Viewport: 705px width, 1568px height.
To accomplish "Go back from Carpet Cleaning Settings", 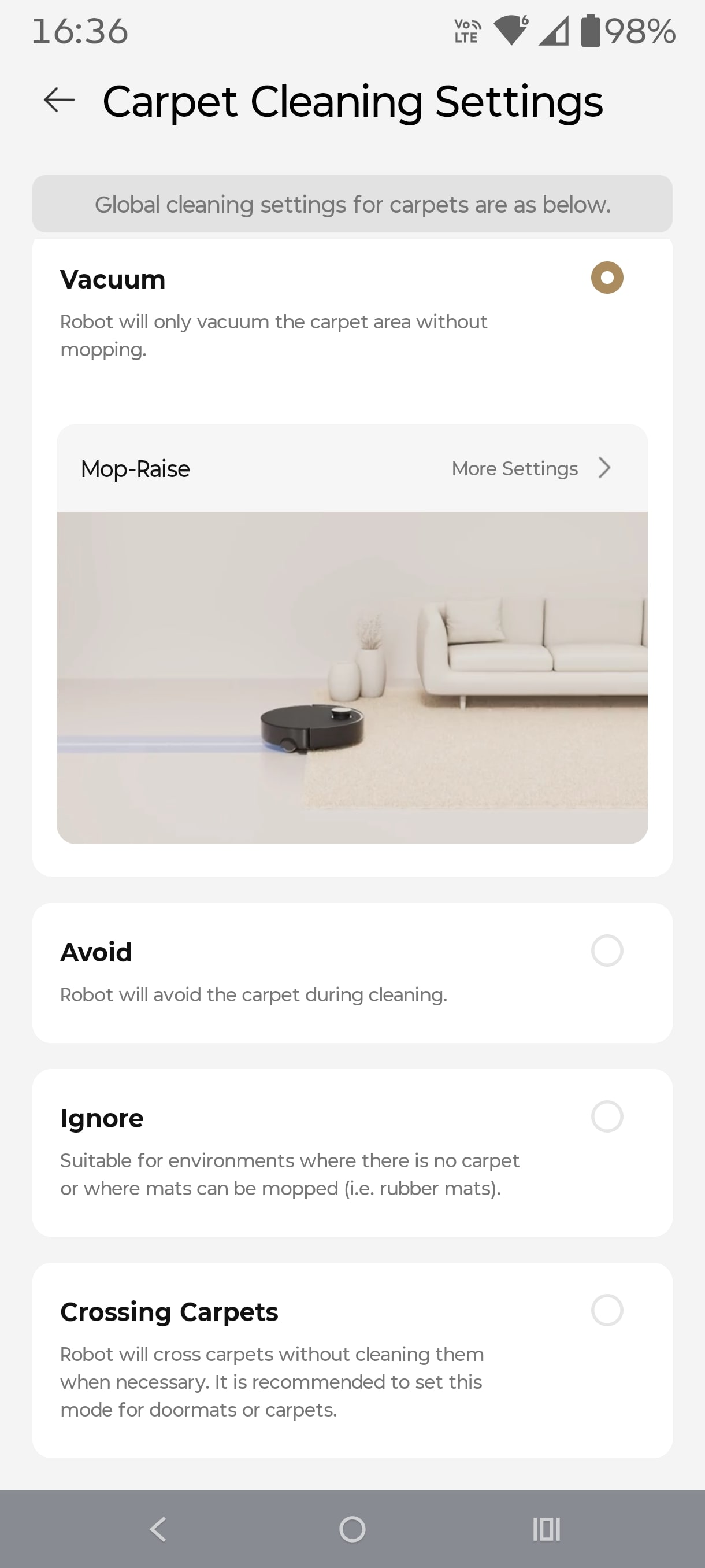I will pos(59,100).
